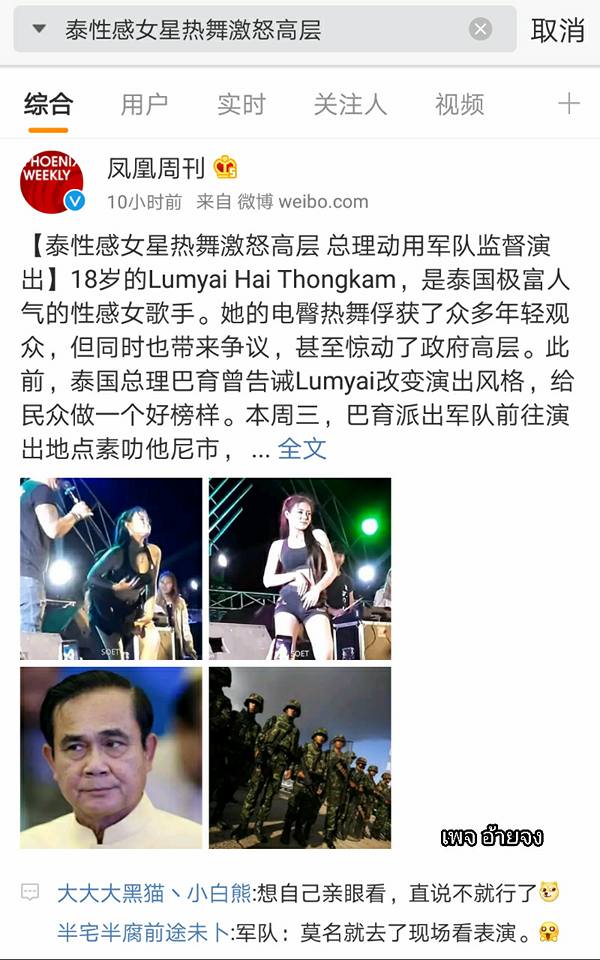Switch to the 视频 tab
This screenshot has width=600, height=960.
click(x=459, y=104)
